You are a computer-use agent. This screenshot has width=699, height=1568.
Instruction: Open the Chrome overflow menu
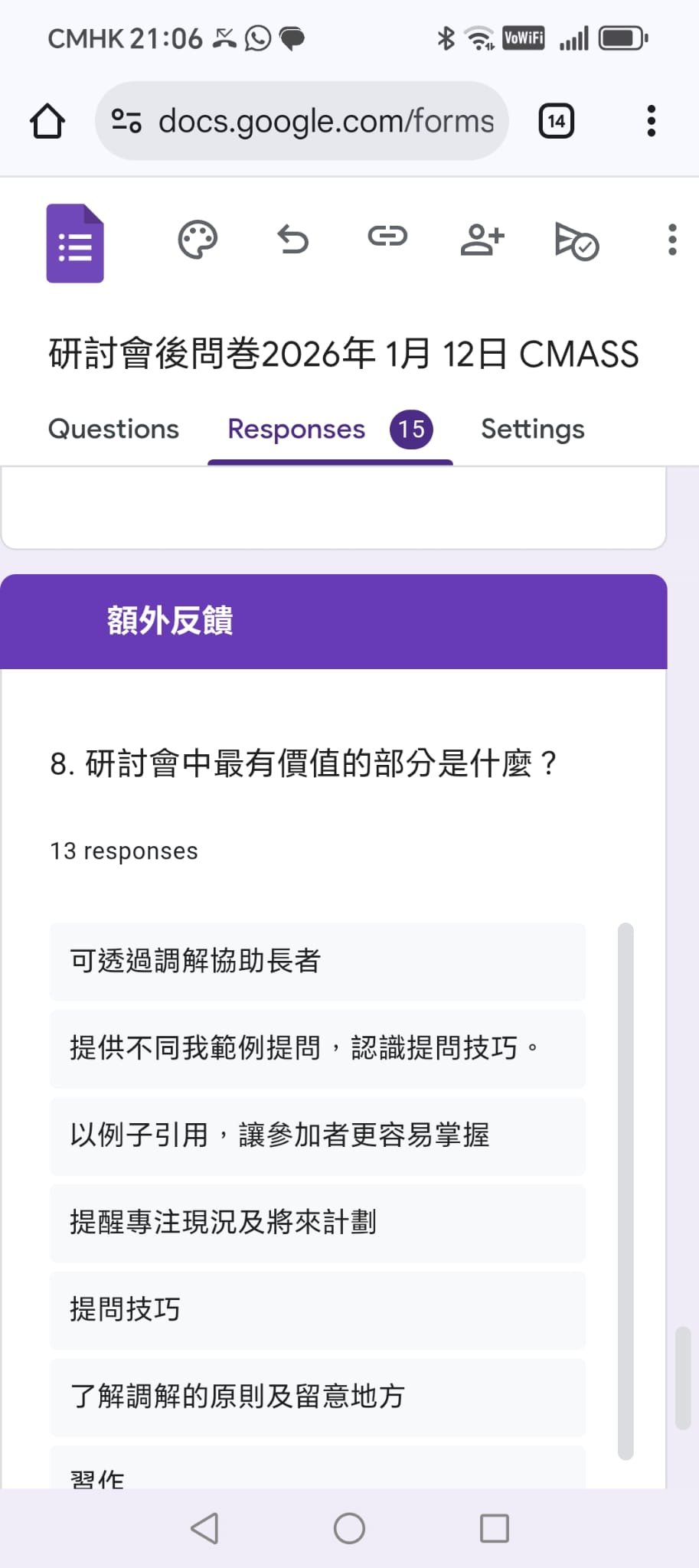[652, 121]
